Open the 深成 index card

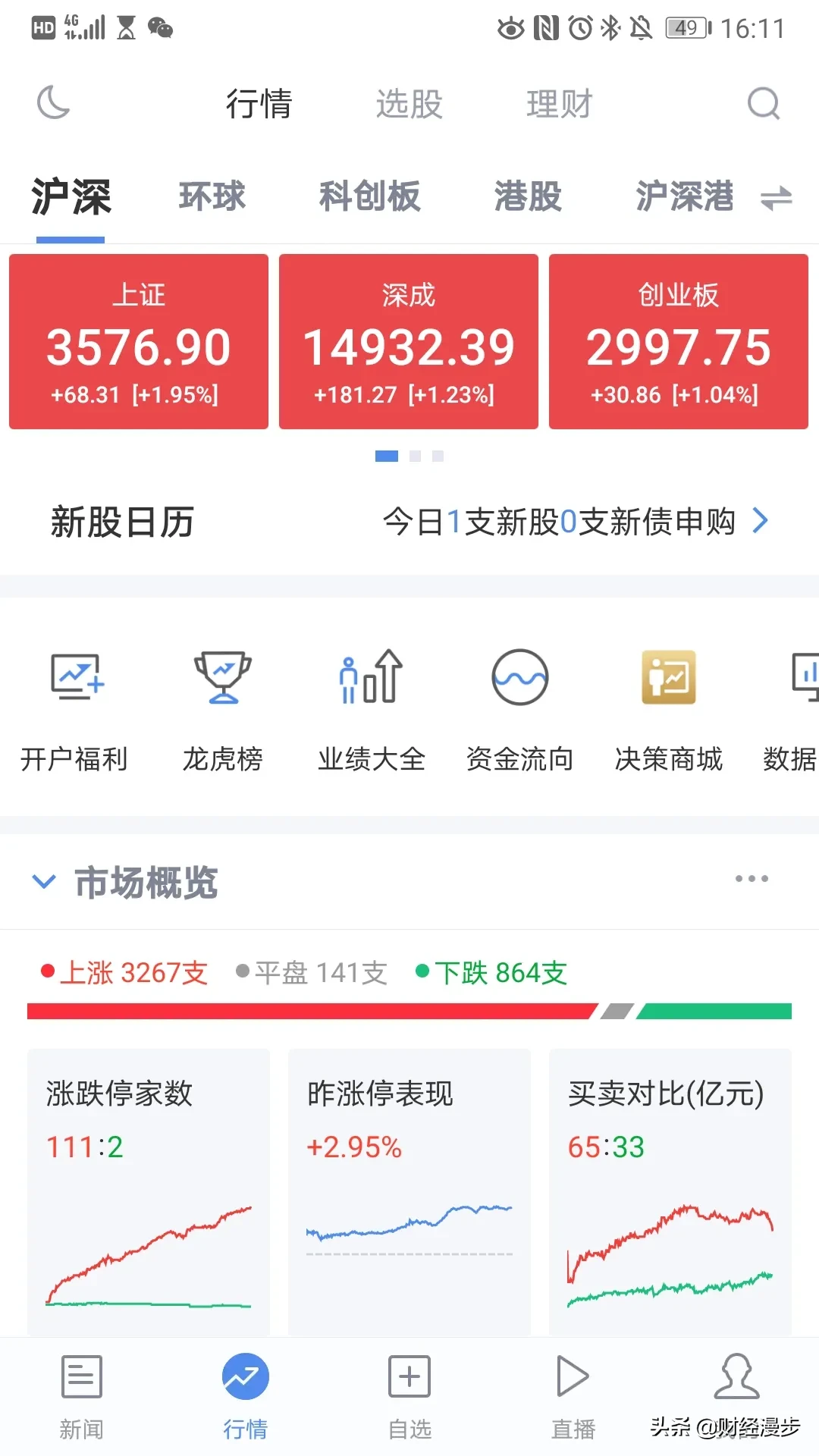[x=409, y=341]
